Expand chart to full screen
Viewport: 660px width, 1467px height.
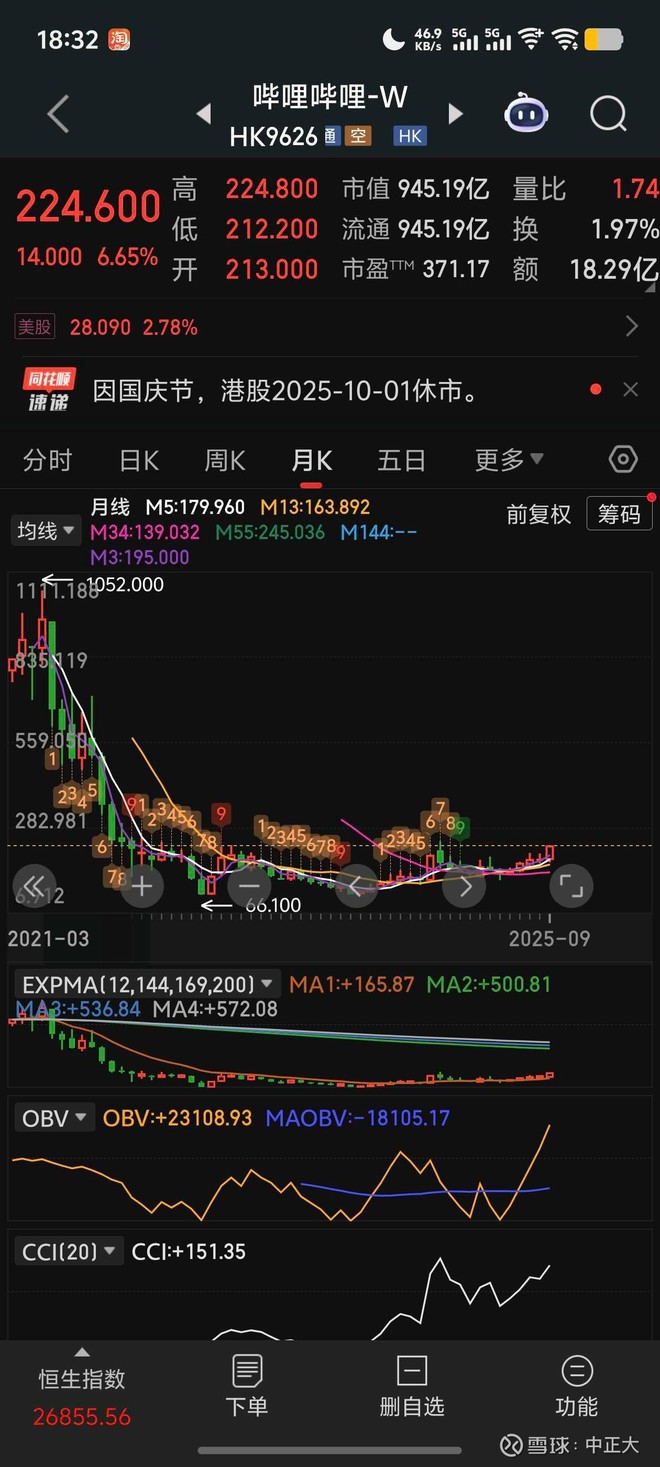(571, 886)
